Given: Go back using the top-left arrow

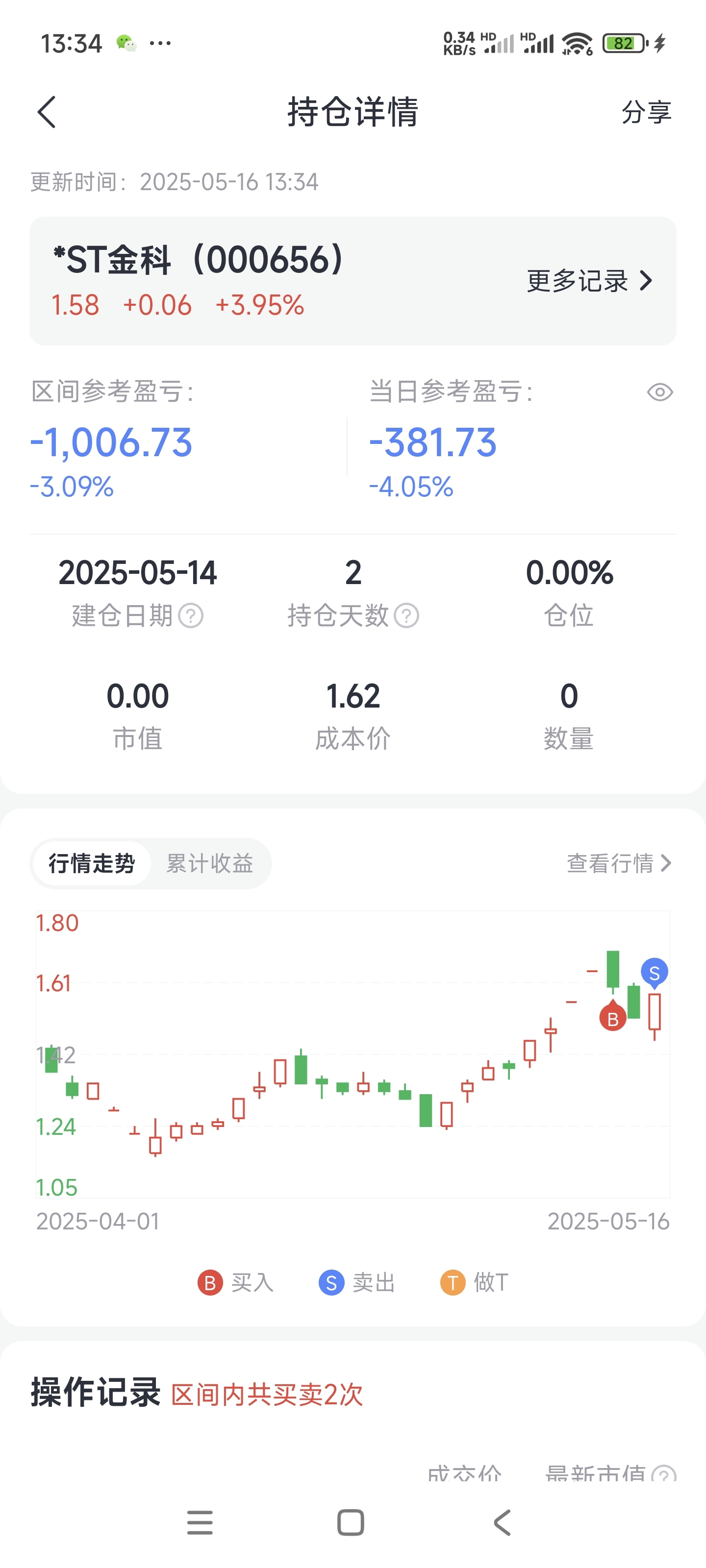Looking at the screenshot, I should click(47, 112).
